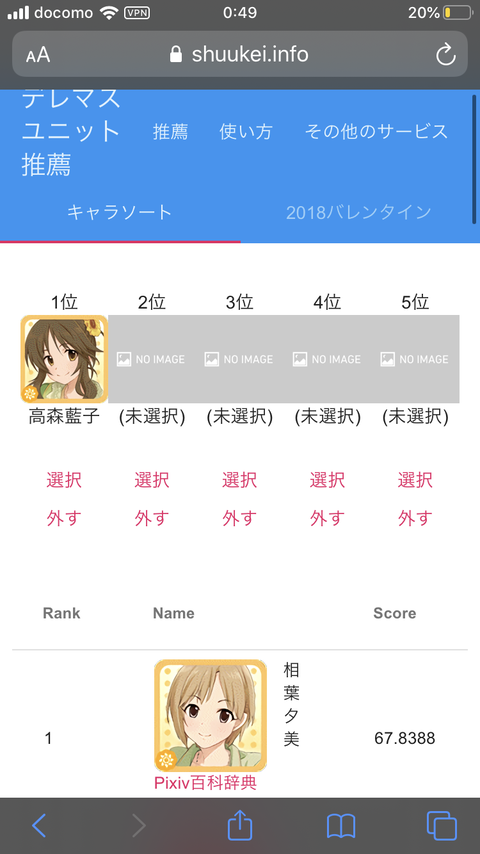480x854 pixels.
Task: Reload the page in Safari
Action: pyautogui.click(x=446, y=54)
